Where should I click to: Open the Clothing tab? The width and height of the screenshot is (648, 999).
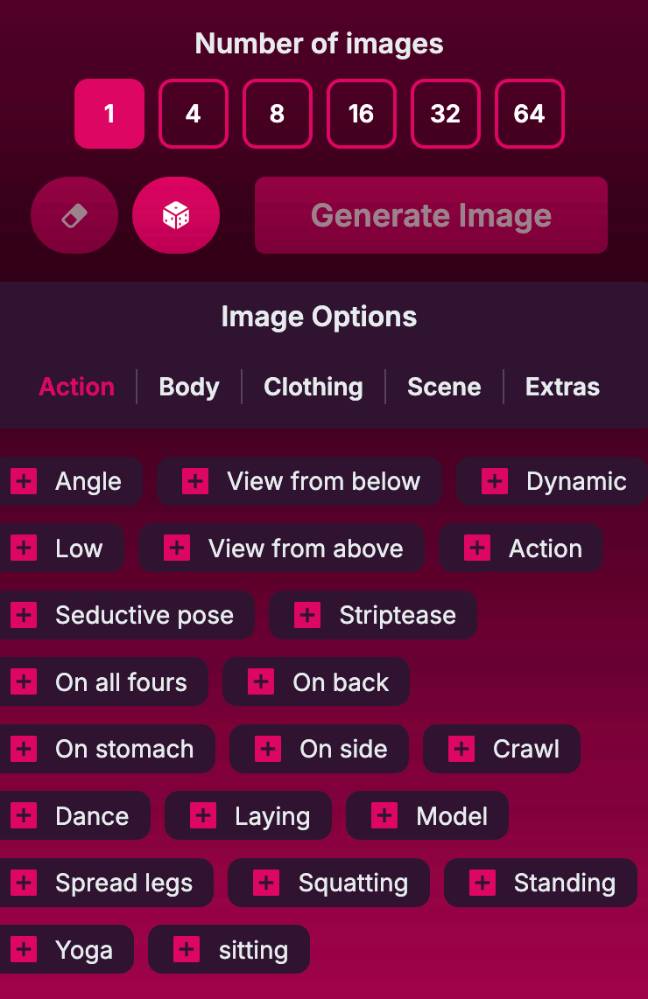313,387
